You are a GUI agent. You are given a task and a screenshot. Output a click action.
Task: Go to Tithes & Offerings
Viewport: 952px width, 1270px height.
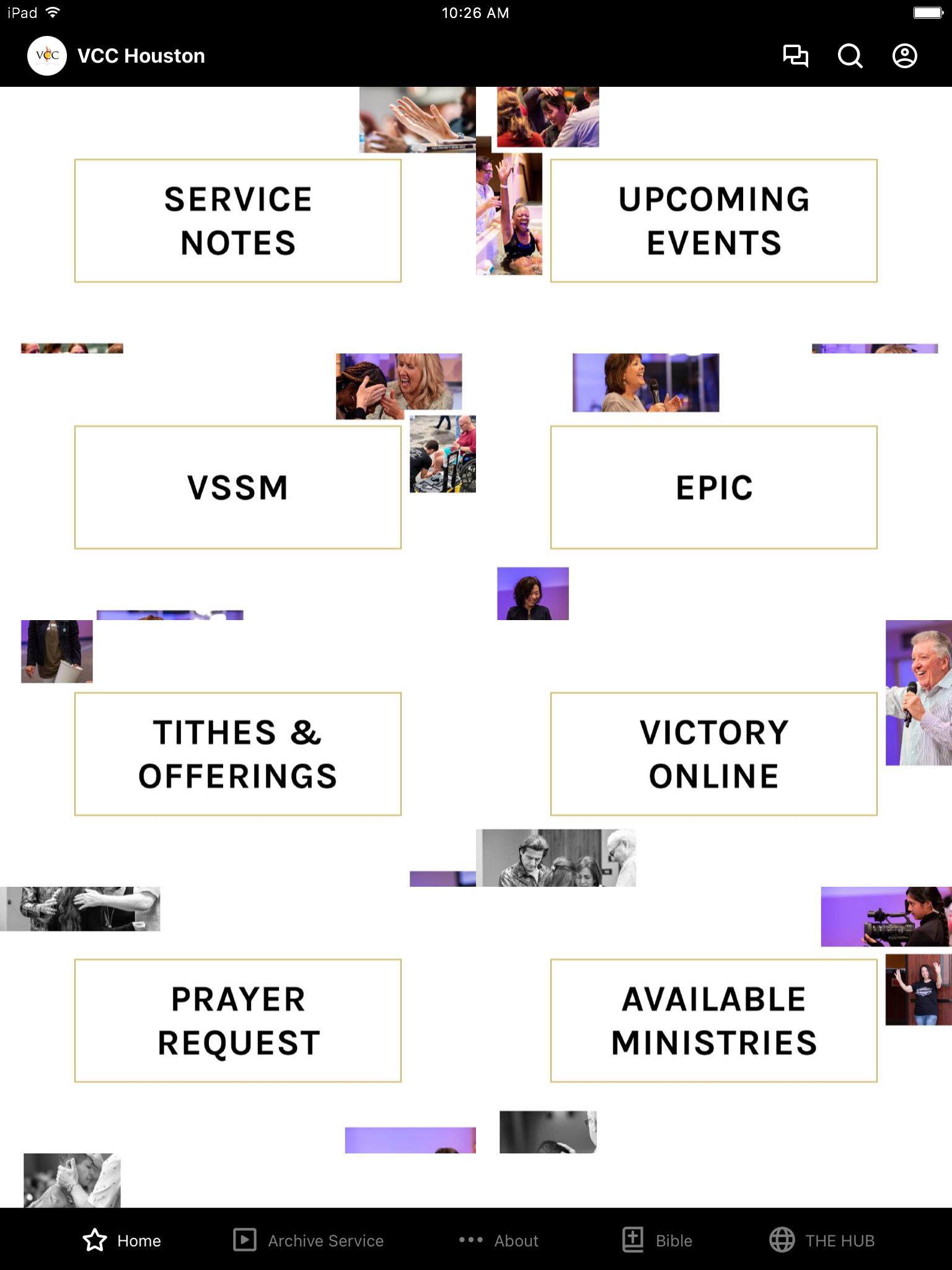point(238,754)
